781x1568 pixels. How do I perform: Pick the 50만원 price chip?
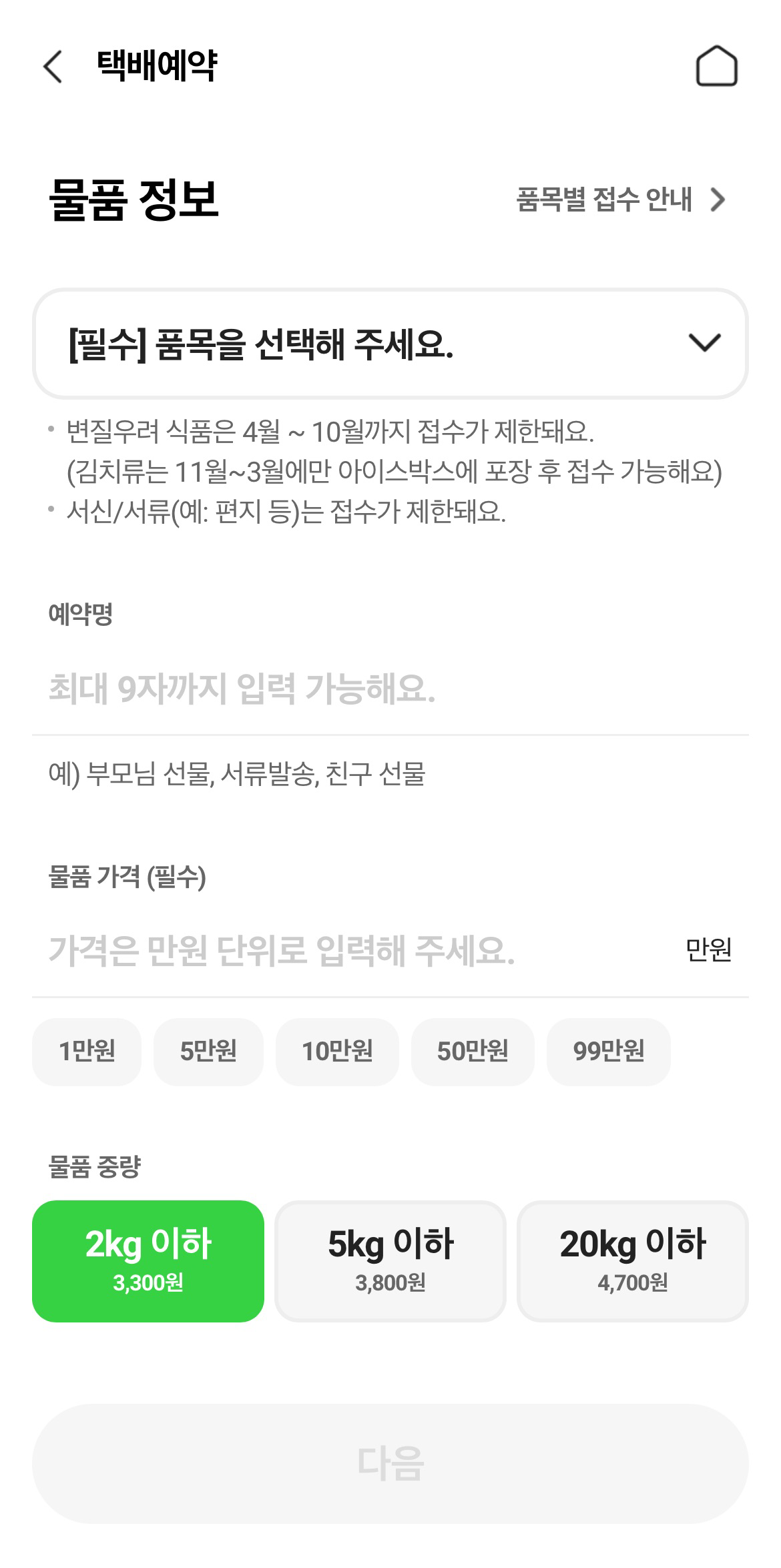click(x=473, y=1052)
